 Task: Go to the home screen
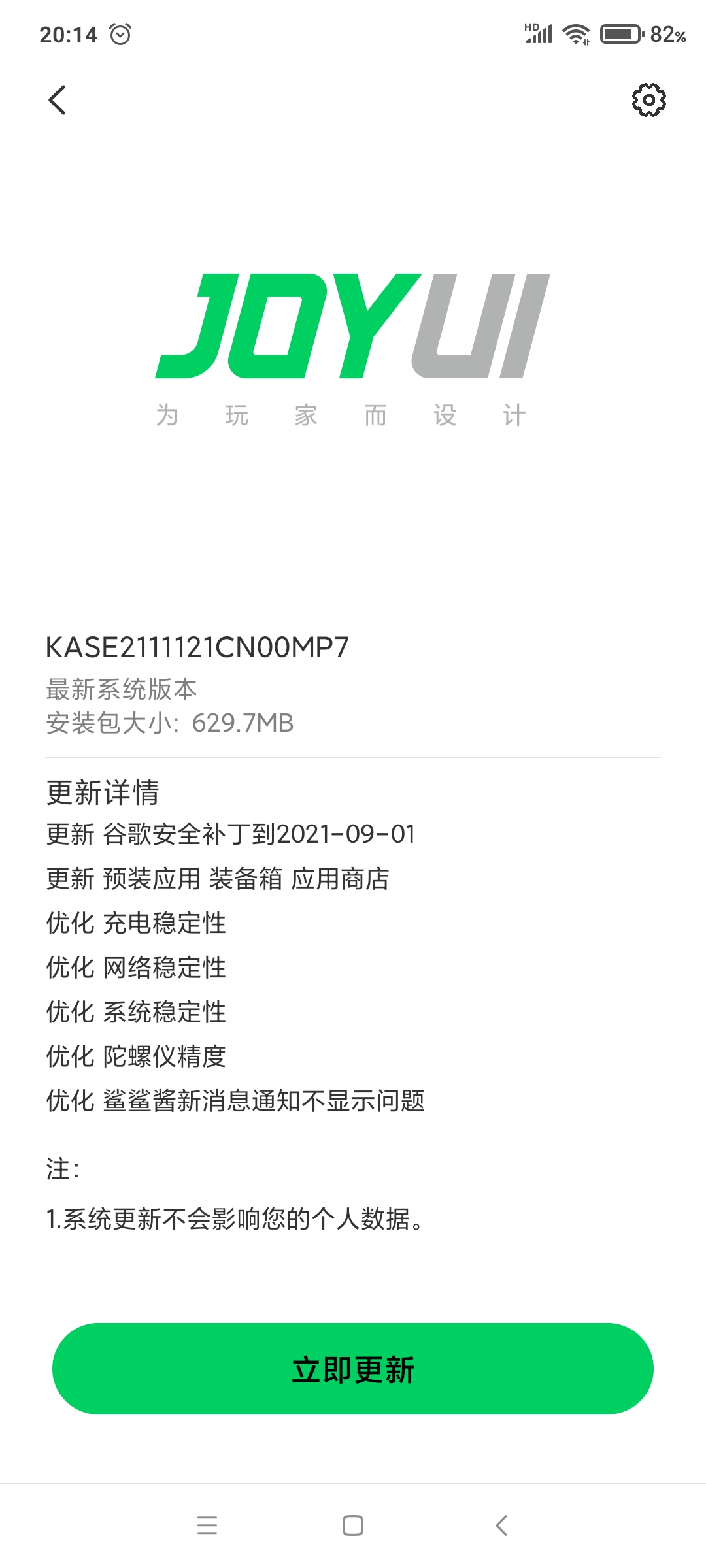coord(353,1526)
